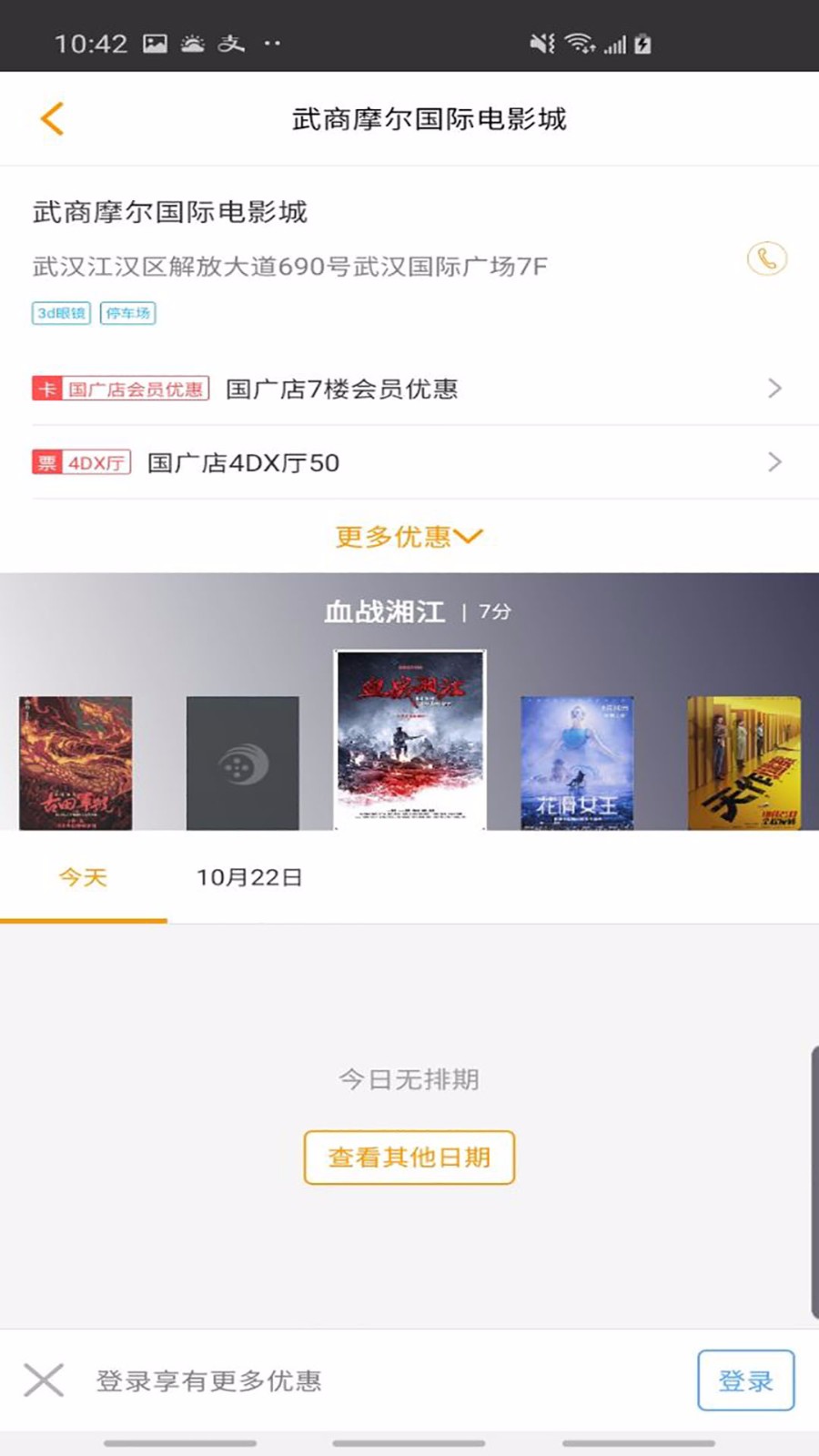Click the 查看其他日期 button
Screen dimensions: 819x1456
pyautogui.click(x=409, y=1158)
